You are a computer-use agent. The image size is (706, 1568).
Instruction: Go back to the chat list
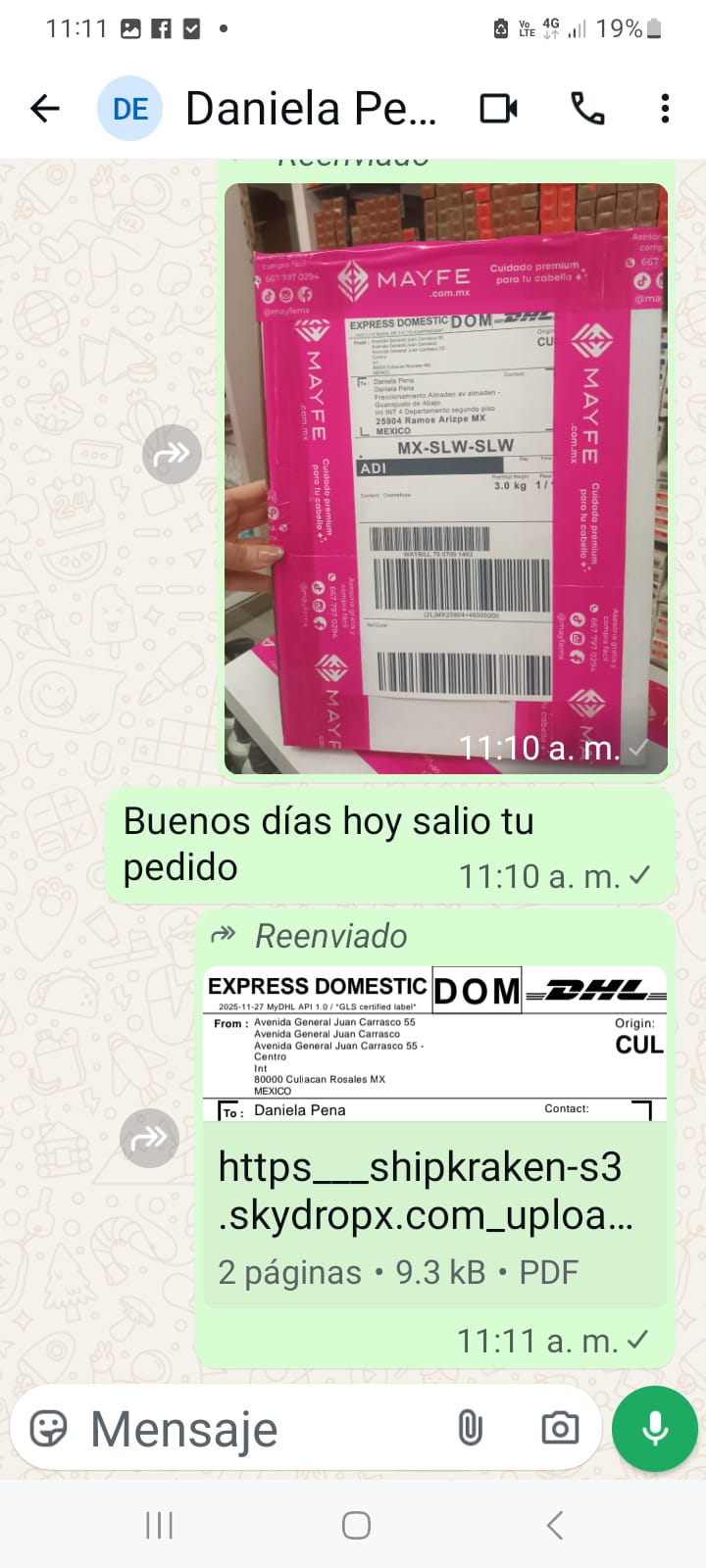[x=45, y=109]
